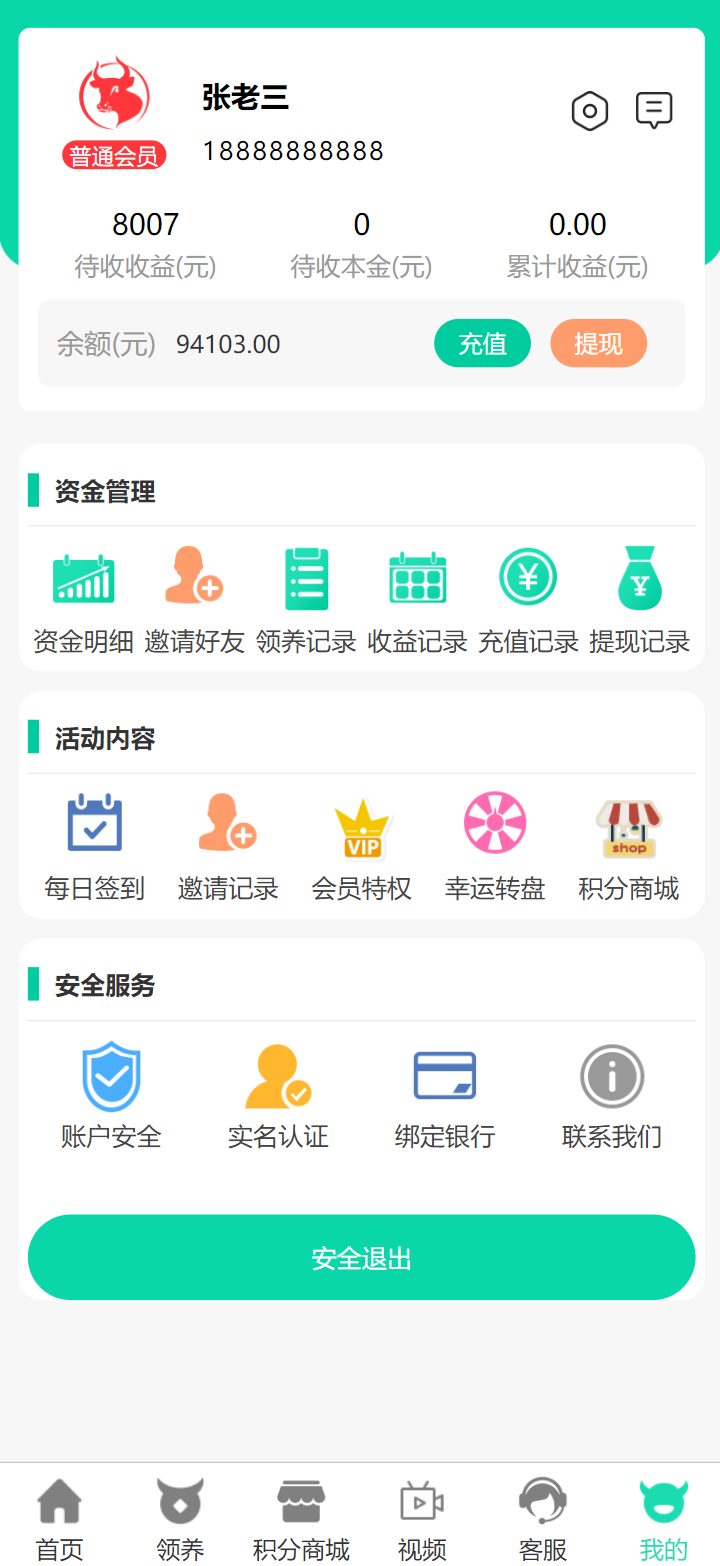Open the message chat icon beside settings

pyautogui.click(x=654, y=110)
